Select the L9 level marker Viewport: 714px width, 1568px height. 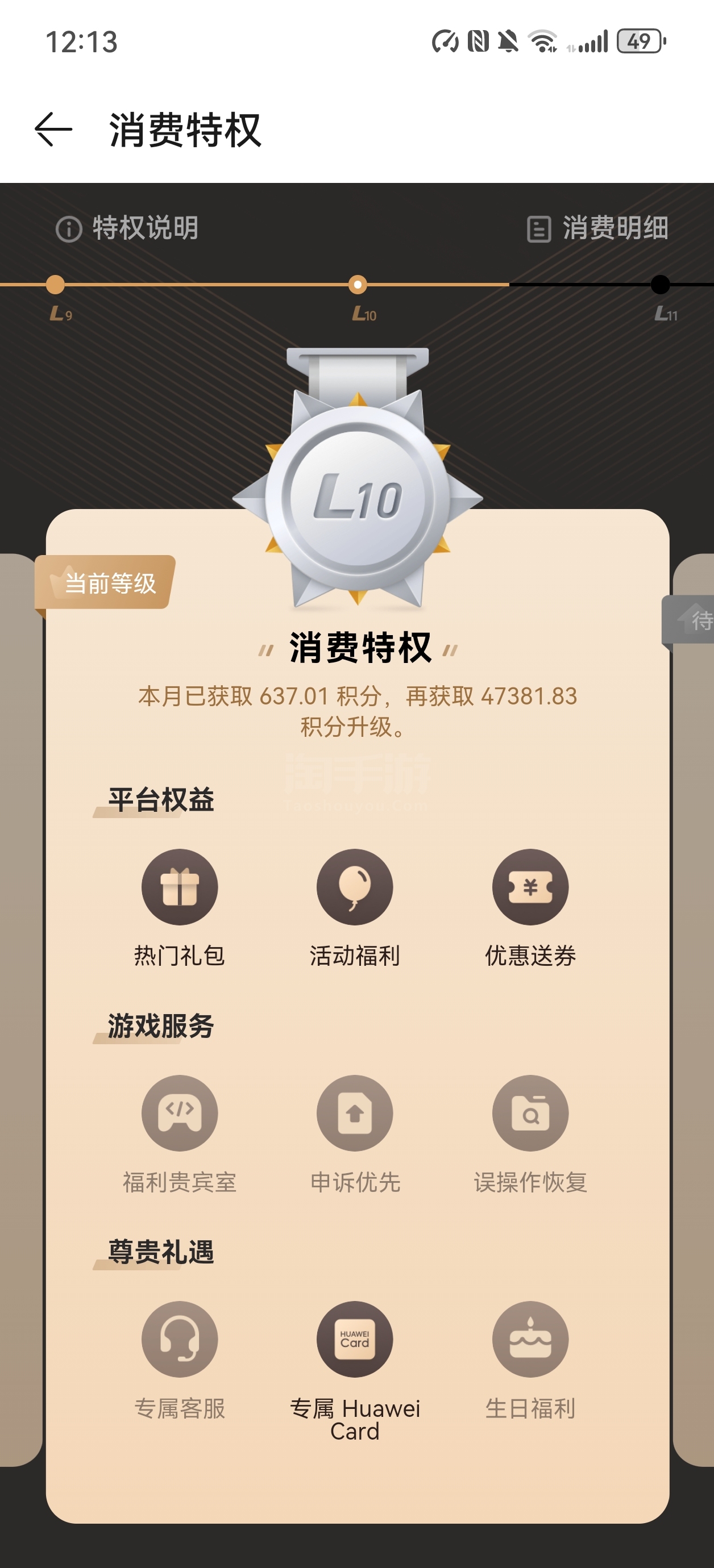tap(56, 285)
